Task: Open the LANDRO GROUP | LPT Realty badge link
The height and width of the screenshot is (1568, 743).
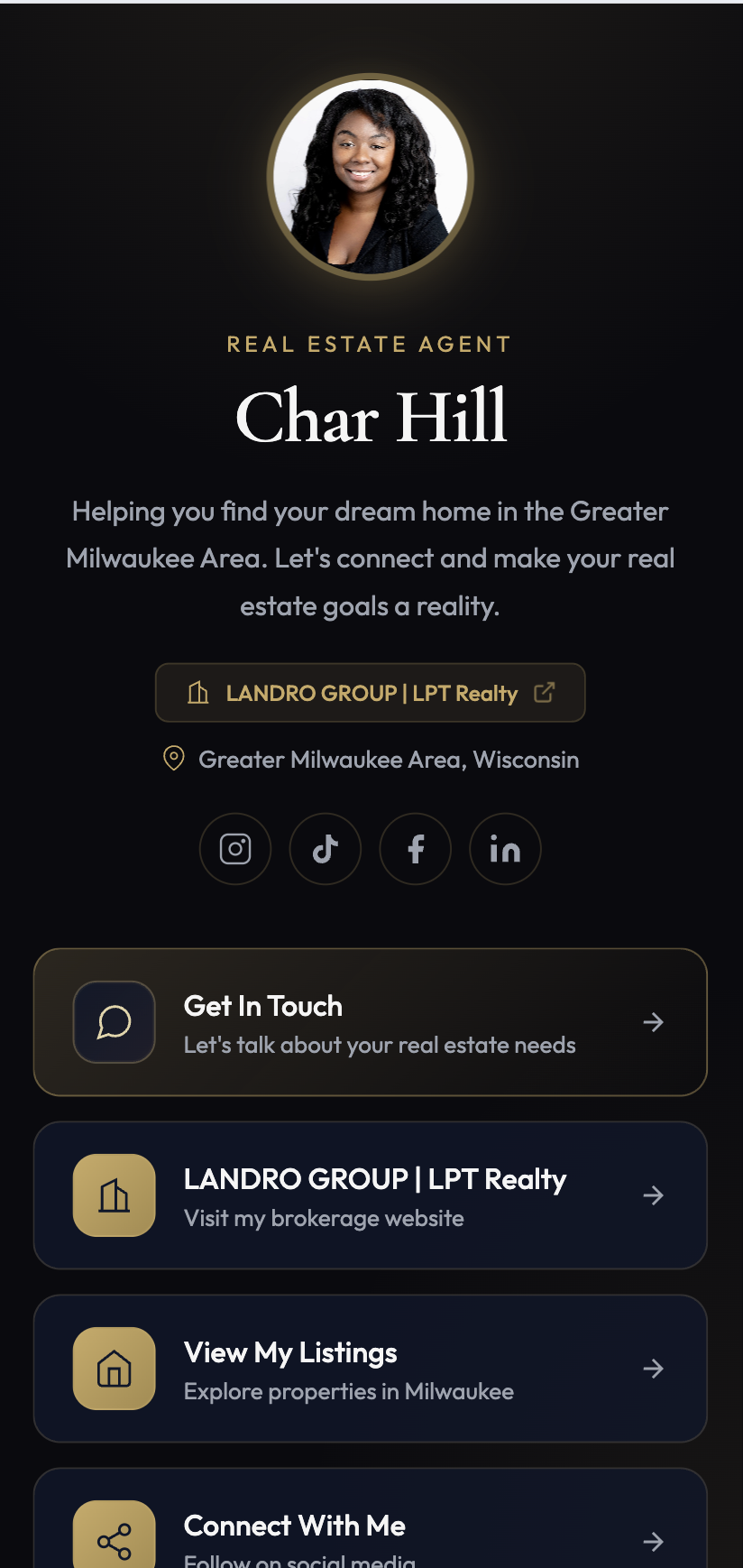Action: click(370, 693)
